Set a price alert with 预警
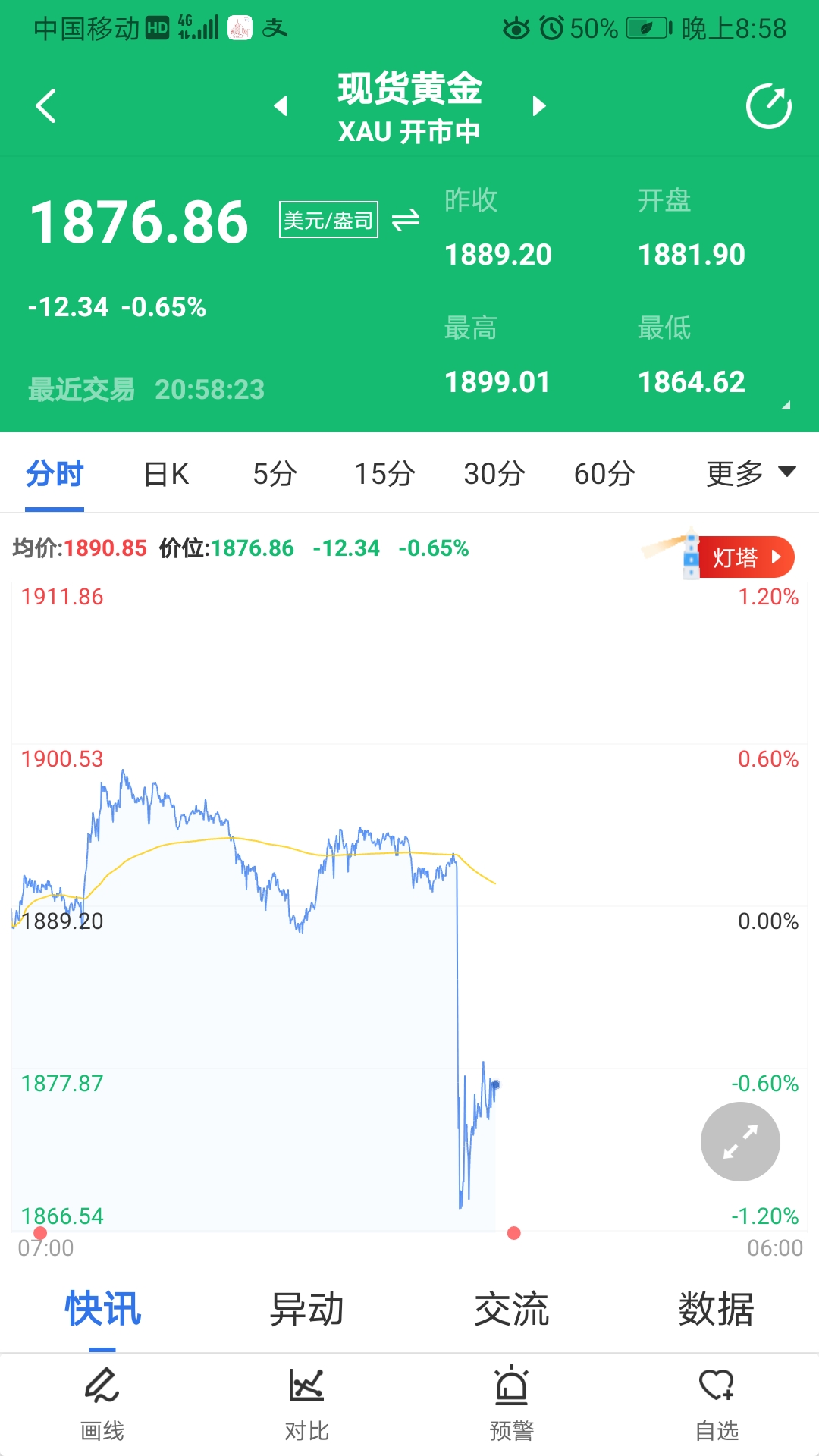The height and width of the screenshot is (1456, 819). coord(512,1403)
